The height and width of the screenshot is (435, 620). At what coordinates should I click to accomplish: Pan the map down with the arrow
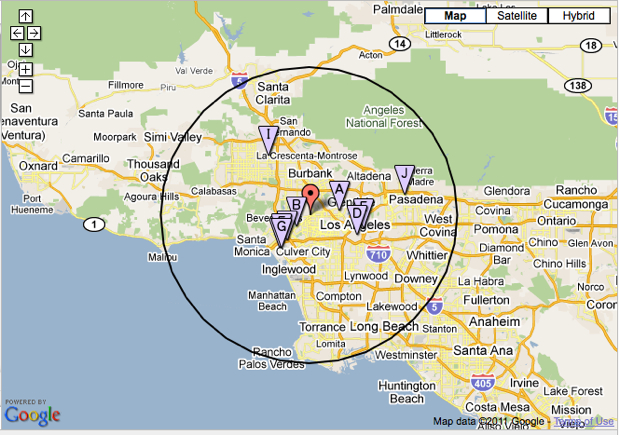pos(25,49)
